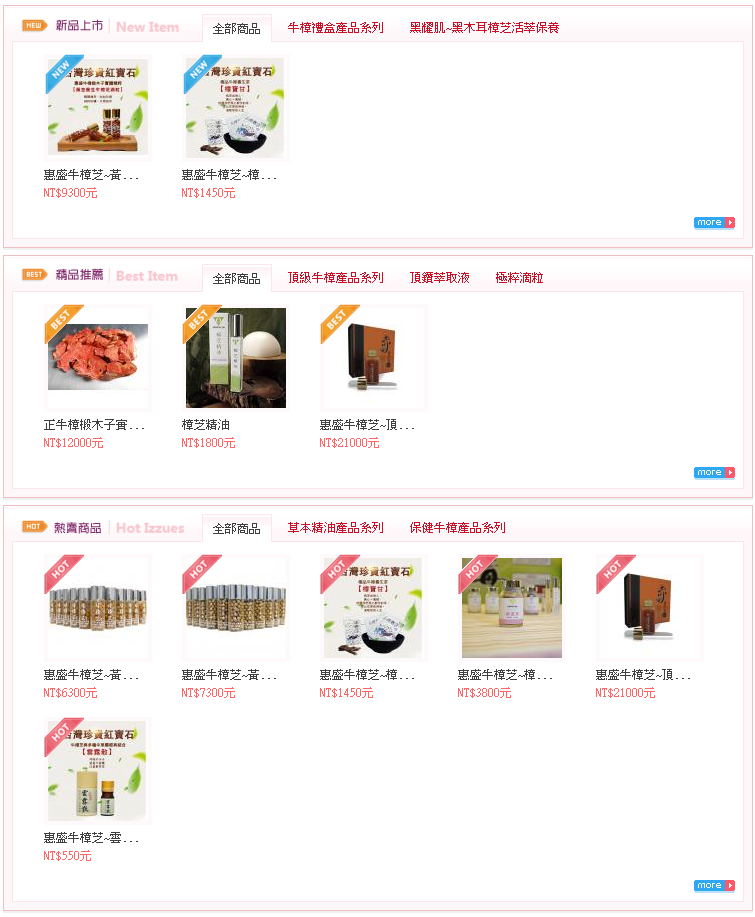The height and width of the screenshot is (917, 755).
Task: Switch to 牛樟禮盒產品系列 tab in New Item
Action: (x=335, y=28)
